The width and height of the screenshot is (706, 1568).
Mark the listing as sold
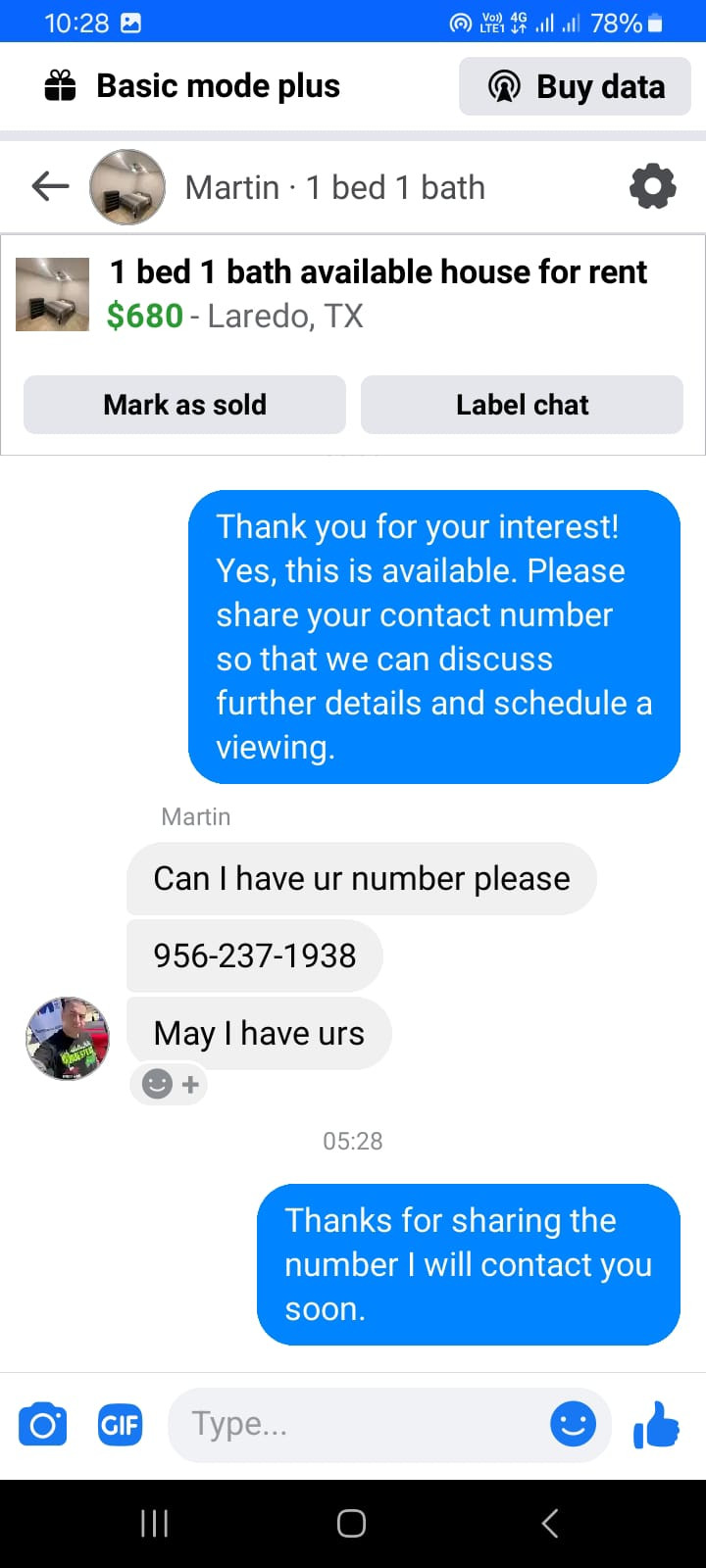coord(184,405)
